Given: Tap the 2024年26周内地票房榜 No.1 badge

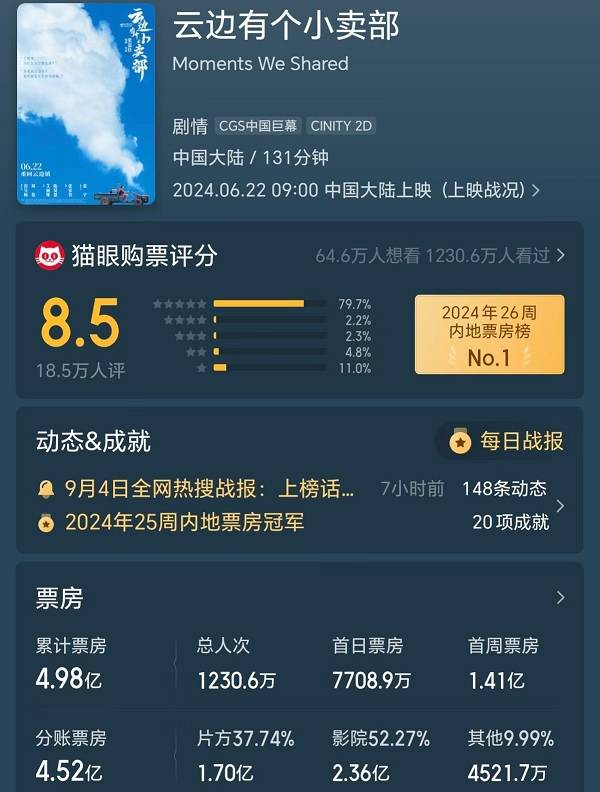Looking at the screenshot, I should click(x=489, y=334).
